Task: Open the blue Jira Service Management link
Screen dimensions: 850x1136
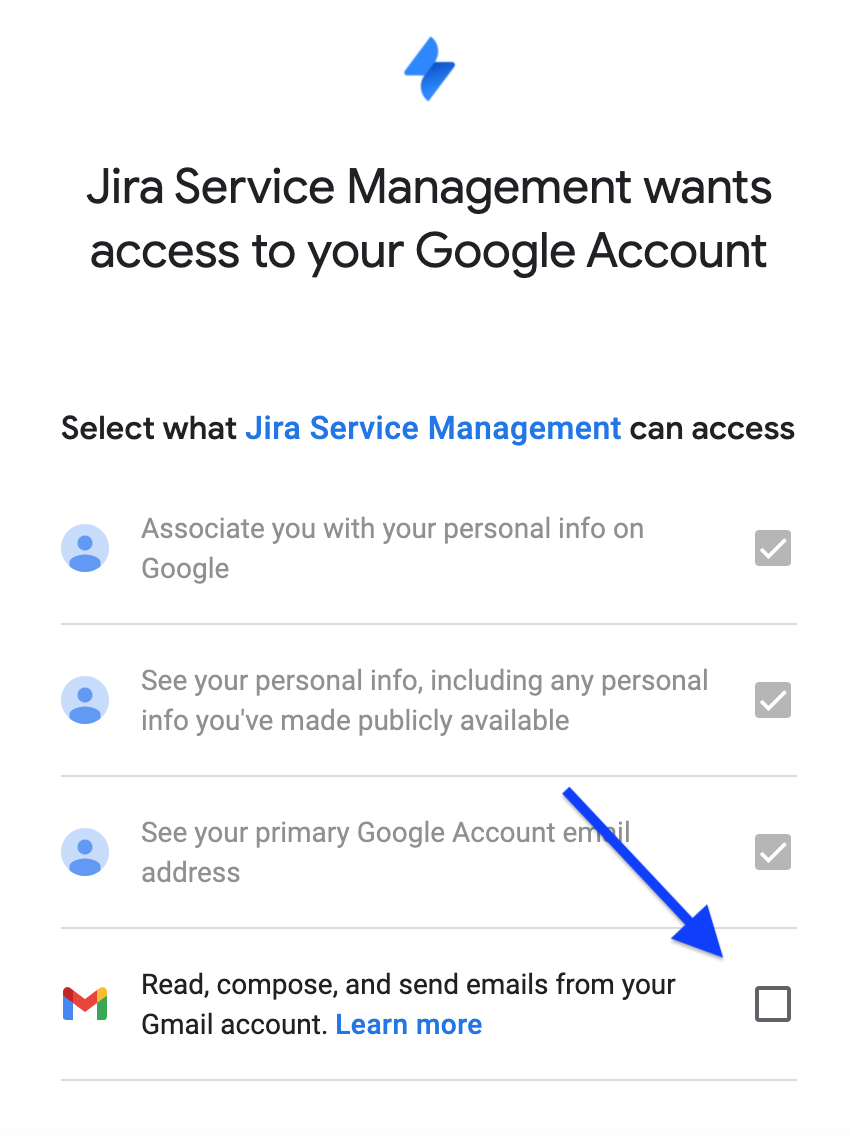Action: (x=433, y=429)
